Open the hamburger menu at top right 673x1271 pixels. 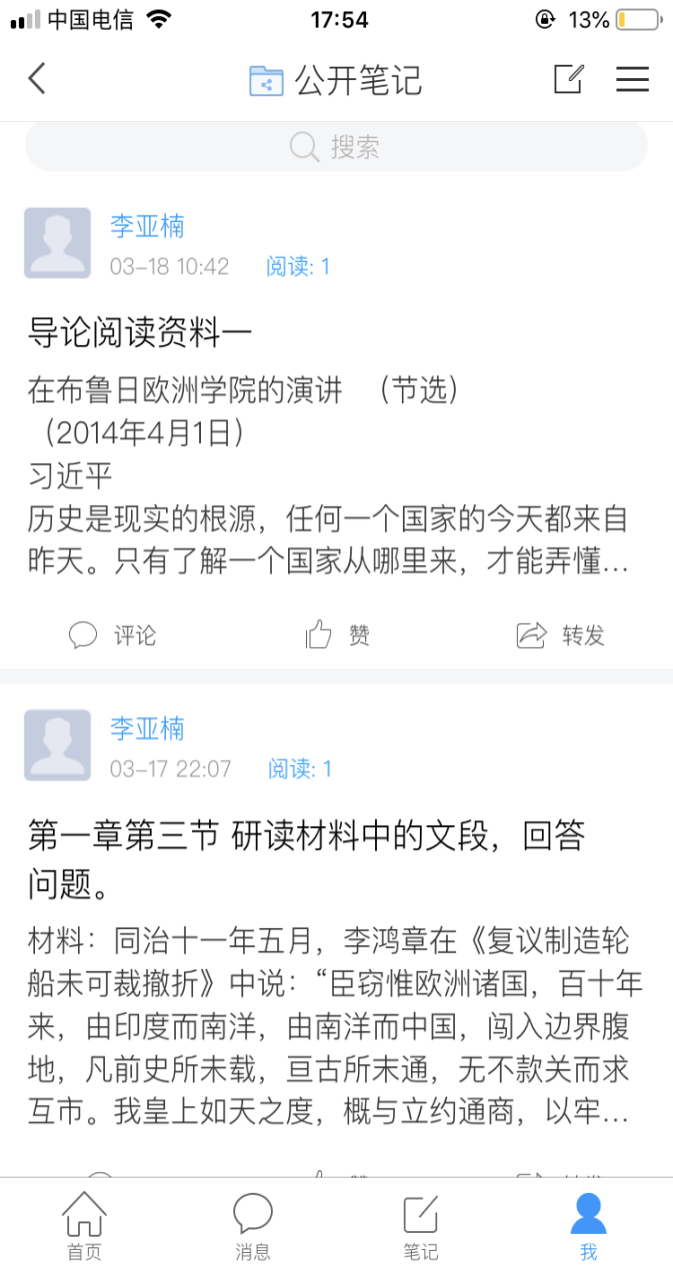[x=632, y=79]
